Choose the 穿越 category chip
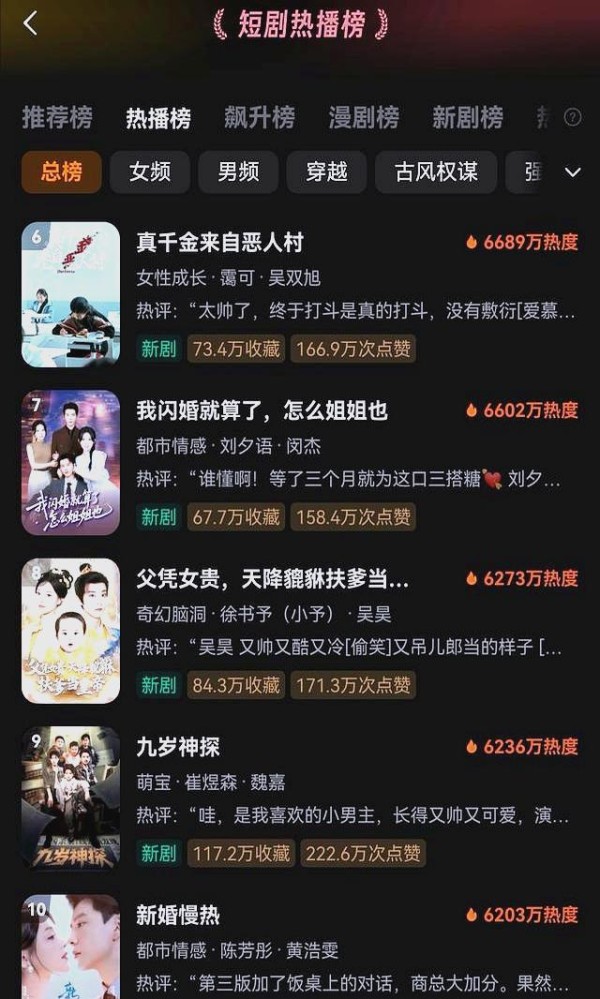This screenshot has width=600, height=999. [326, 172]
